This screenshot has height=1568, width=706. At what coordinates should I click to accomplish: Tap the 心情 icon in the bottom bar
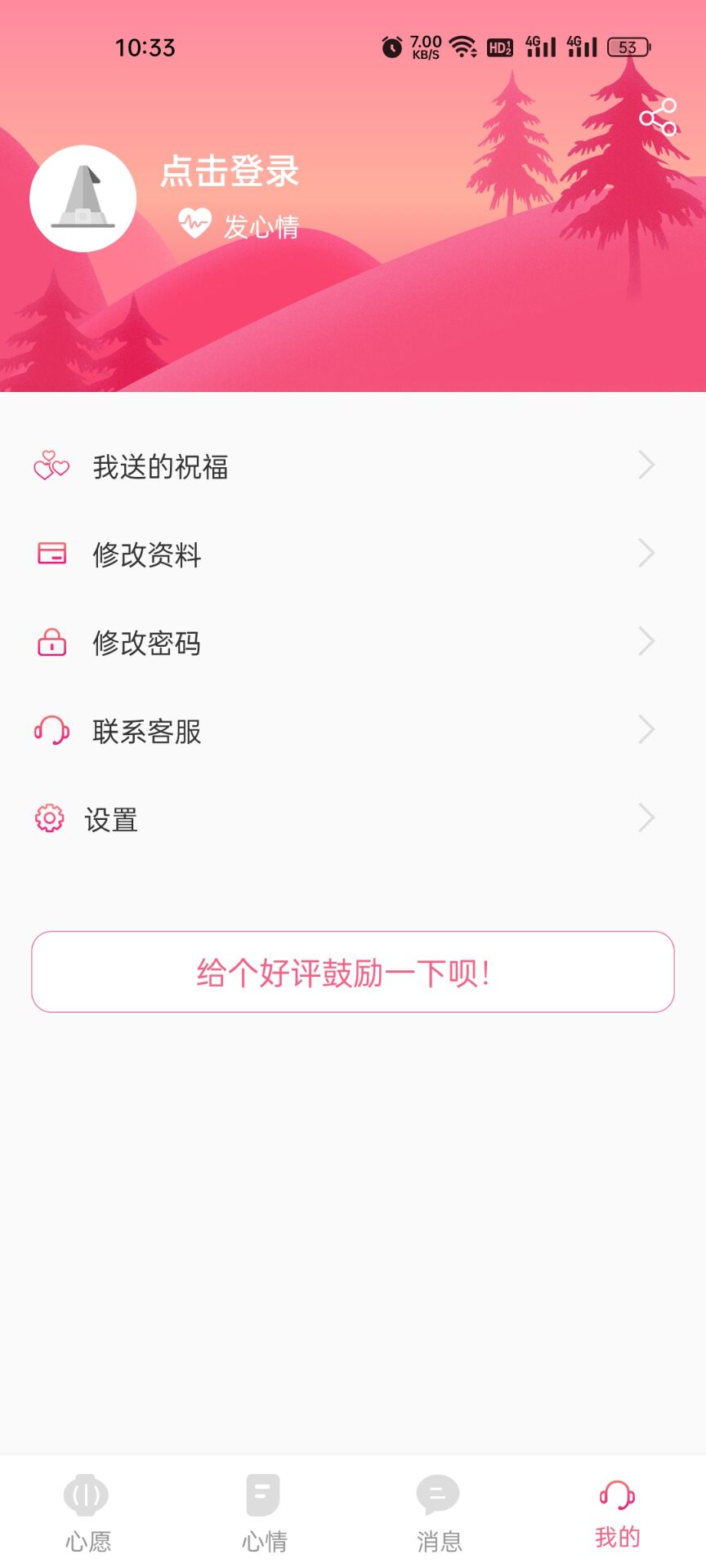click(263, 1494)
